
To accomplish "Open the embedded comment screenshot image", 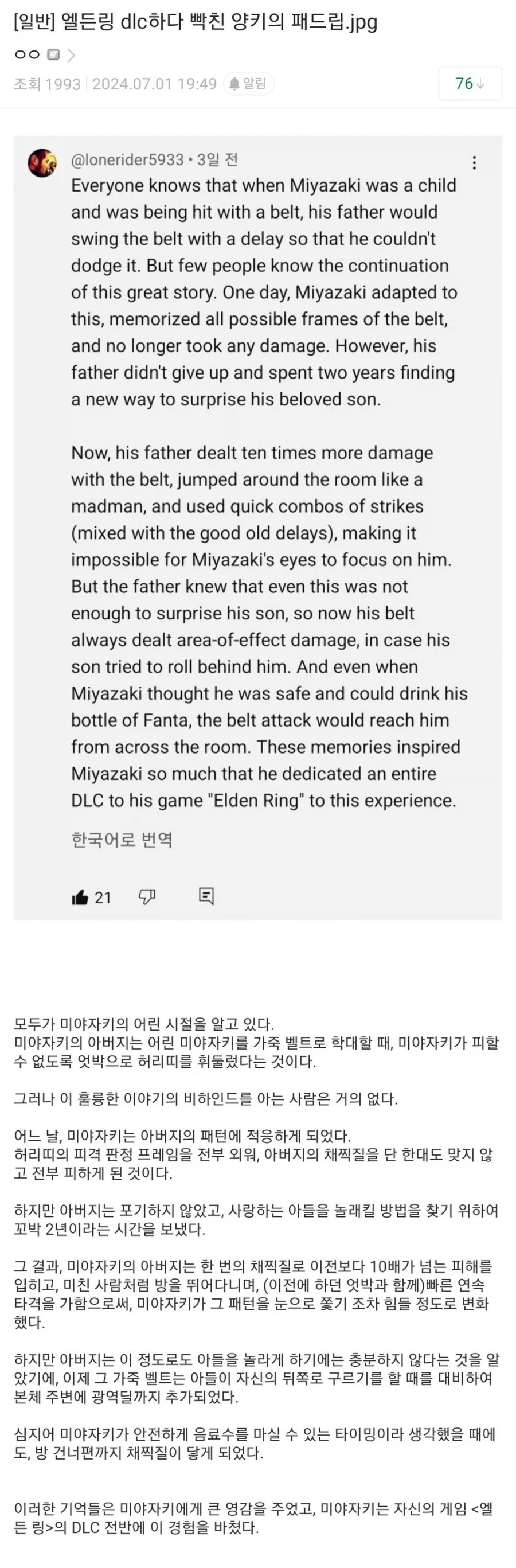I will pos(258,527).
